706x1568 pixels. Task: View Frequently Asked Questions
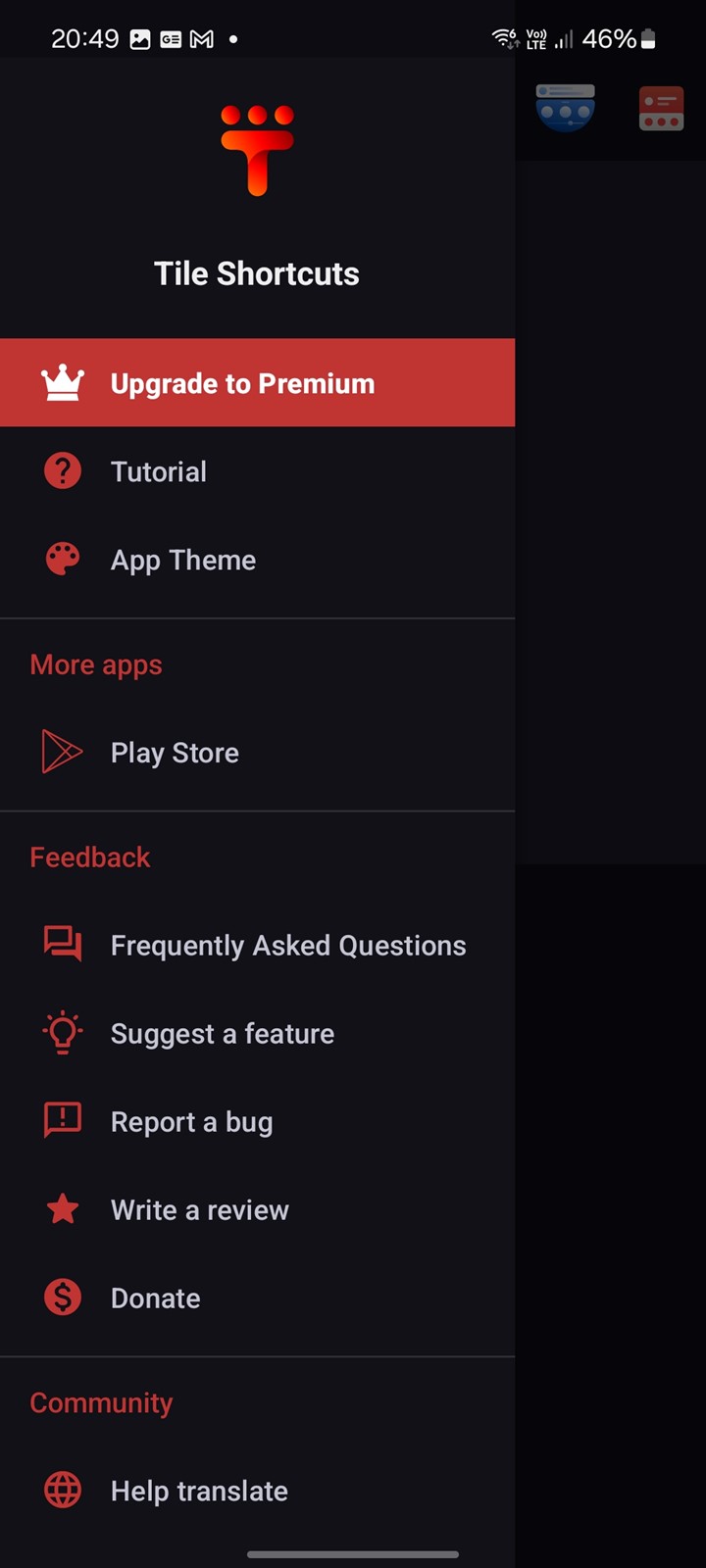257,946
